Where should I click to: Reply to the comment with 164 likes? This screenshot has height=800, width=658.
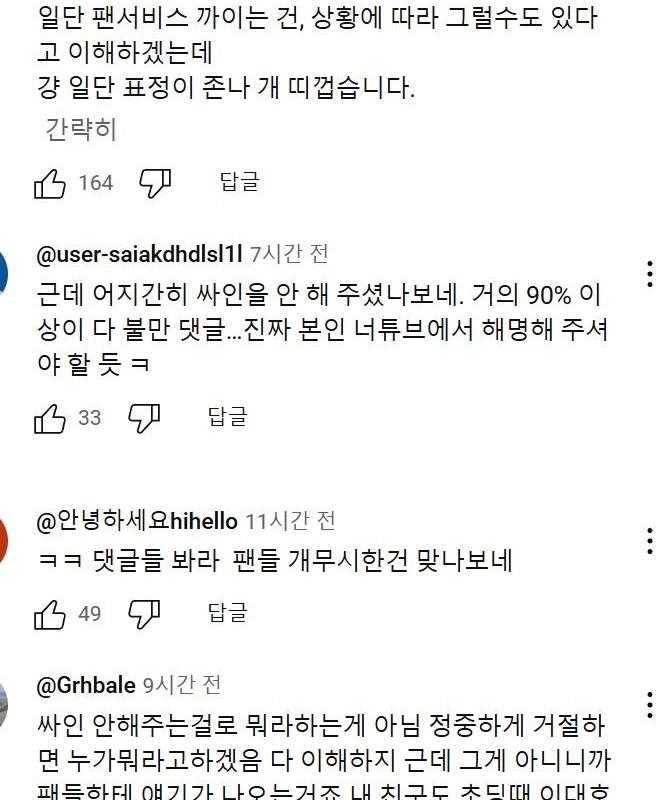tap(239, 182)
